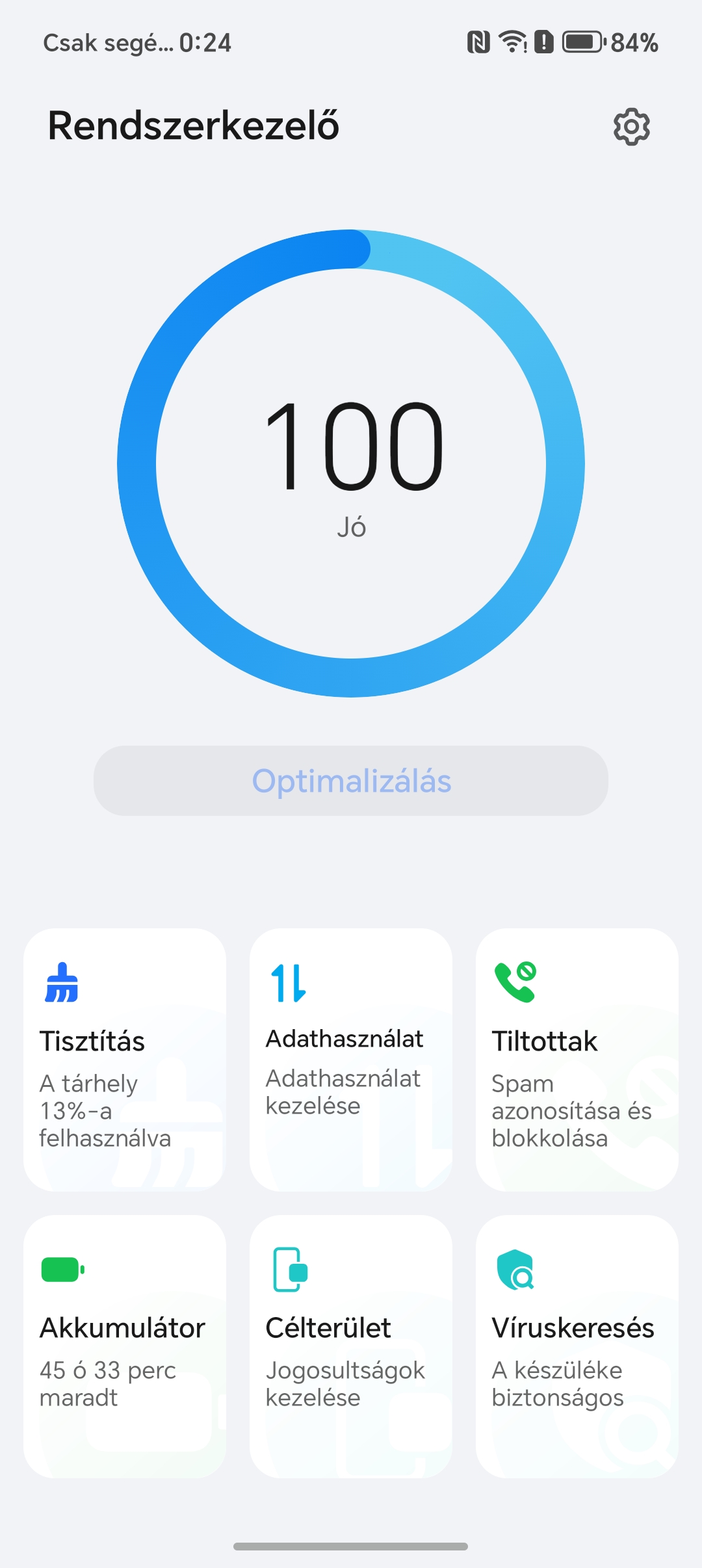
Task: Open the Tiltottak spam blocking card
Action: (577, 1060)
